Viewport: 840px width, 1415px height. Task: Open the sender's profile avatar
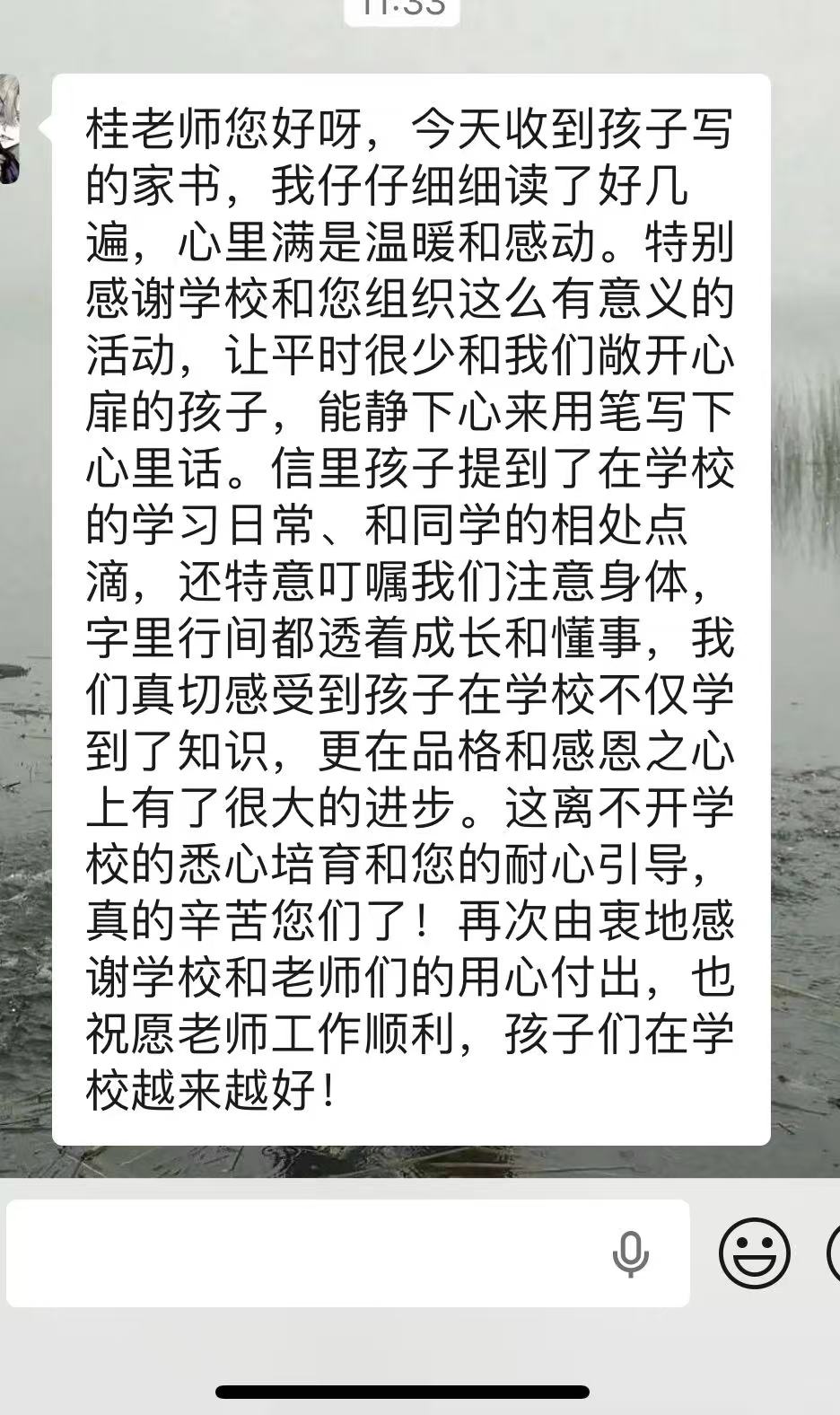9,128
